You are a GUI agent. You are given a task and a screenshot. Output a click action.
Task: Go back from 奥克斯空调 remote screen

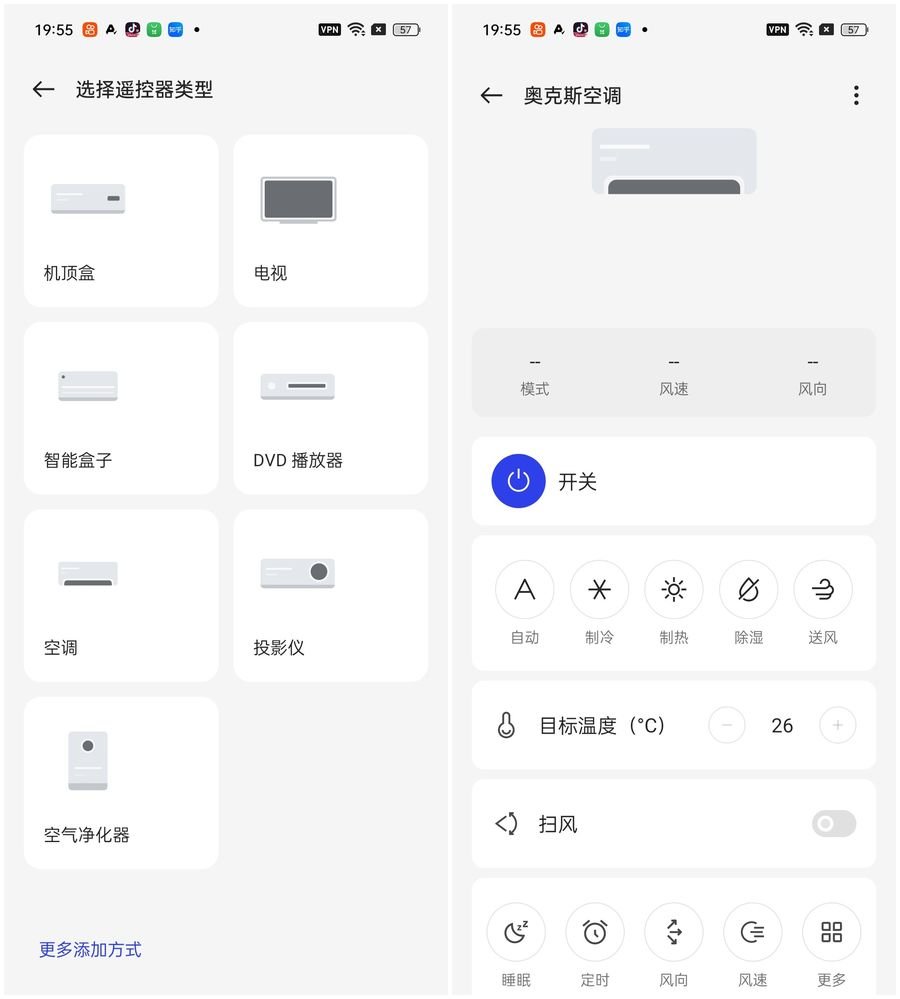[x=491, y=95]
